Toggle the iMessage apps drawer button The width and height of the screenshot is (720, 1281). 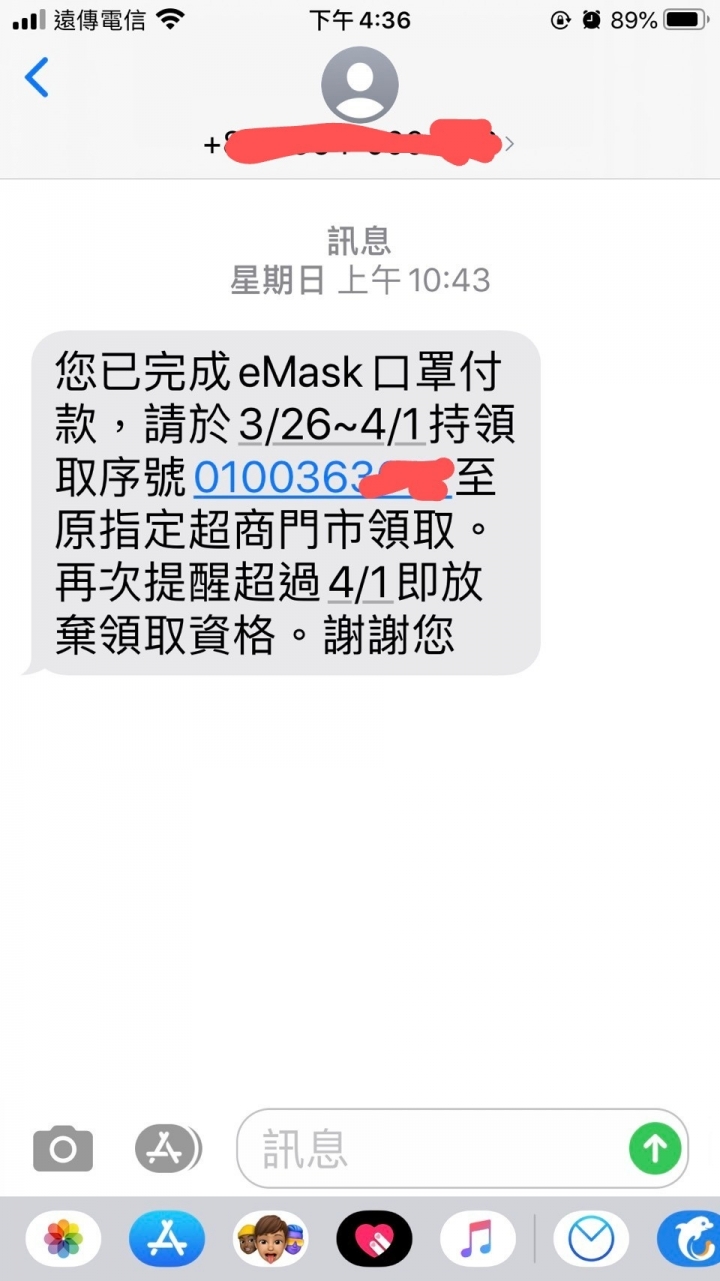point(165,1149)
